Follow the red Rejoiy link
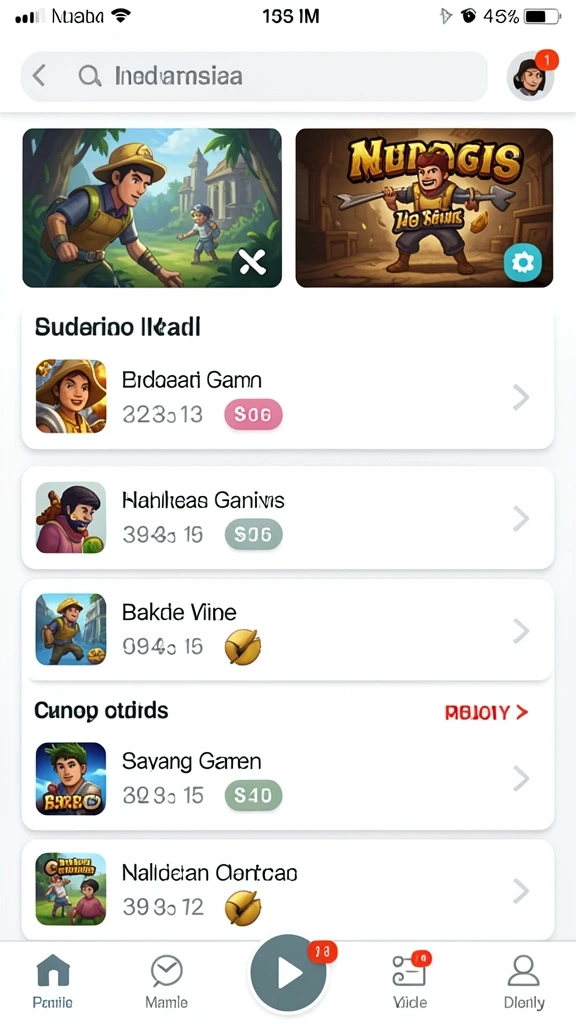 486,712
